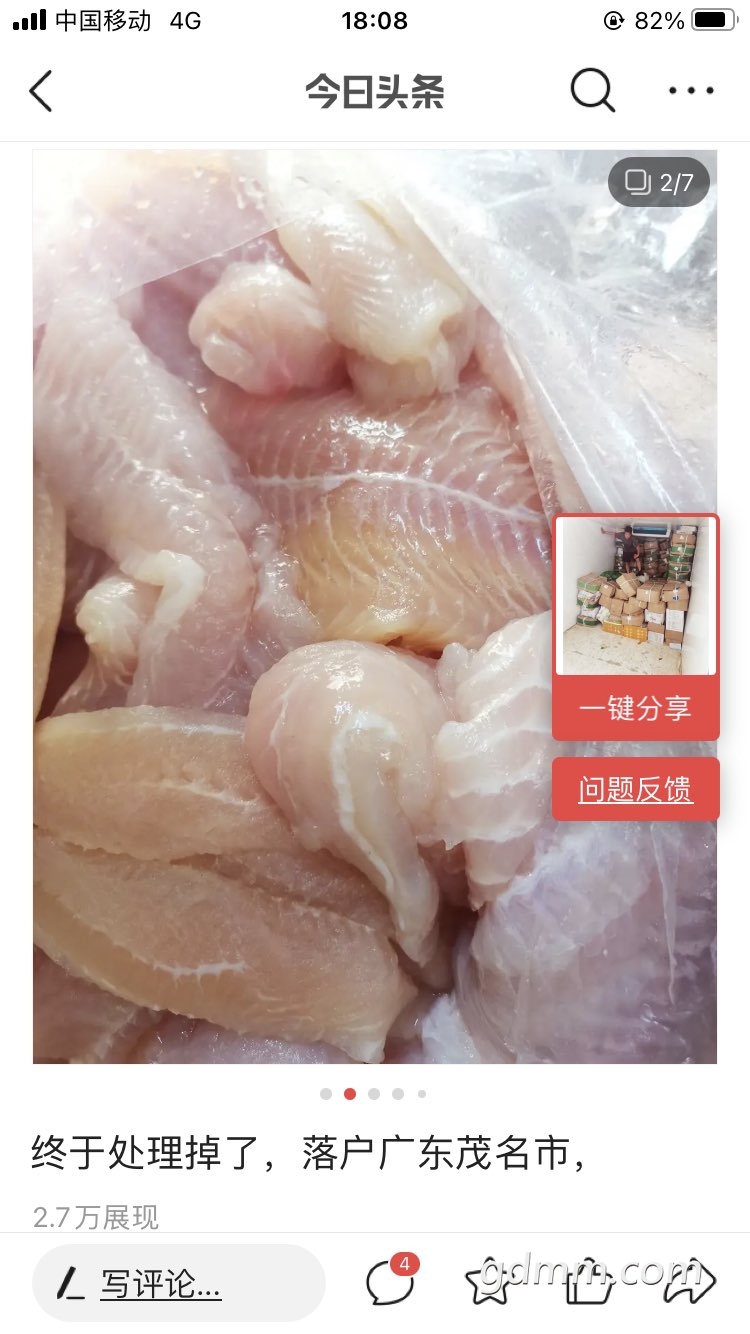Favorite the post with the star icon
Image resolution: width=750 pixels, height=1334 pixels.
(x=489, y=1283)
